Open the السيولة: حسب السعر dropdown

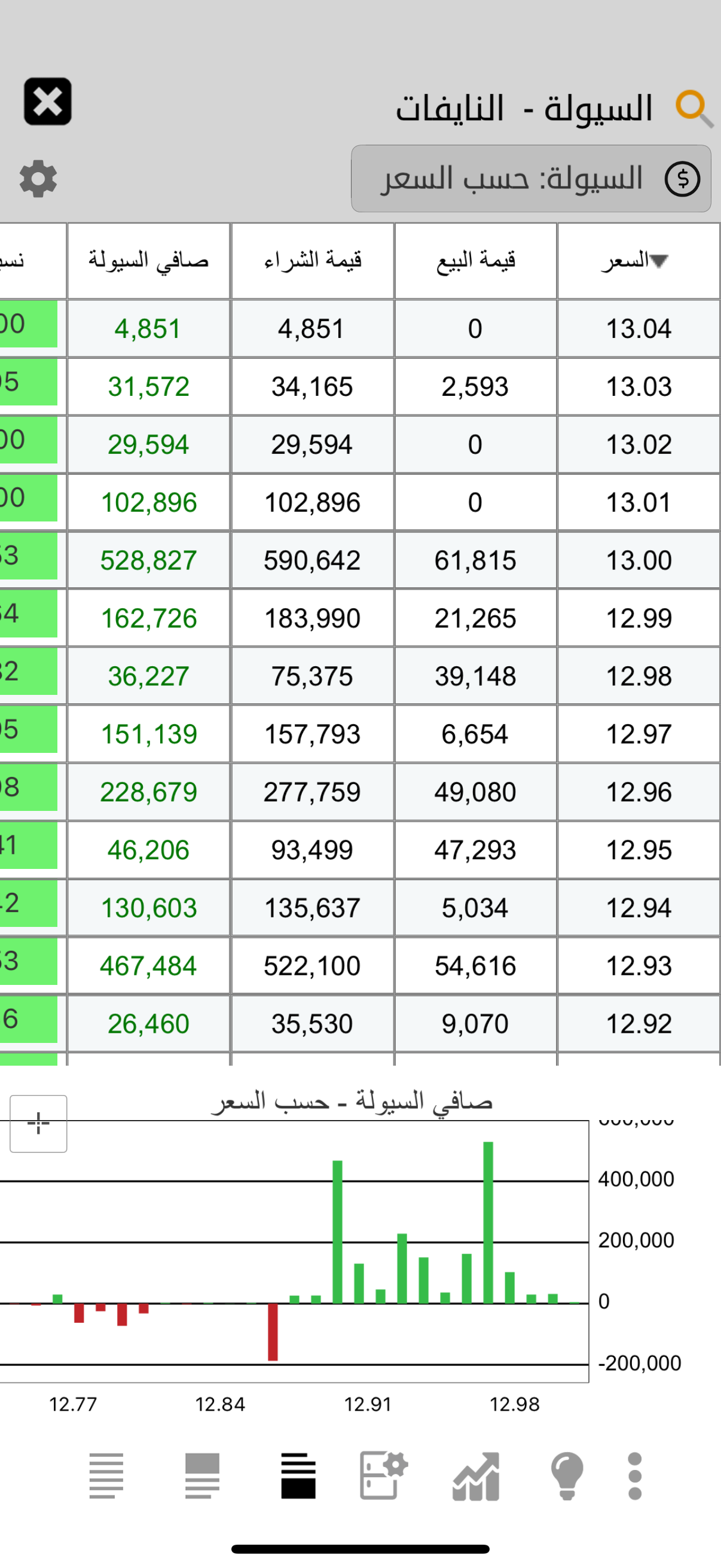pyautogui.click(x=530, y=178)
